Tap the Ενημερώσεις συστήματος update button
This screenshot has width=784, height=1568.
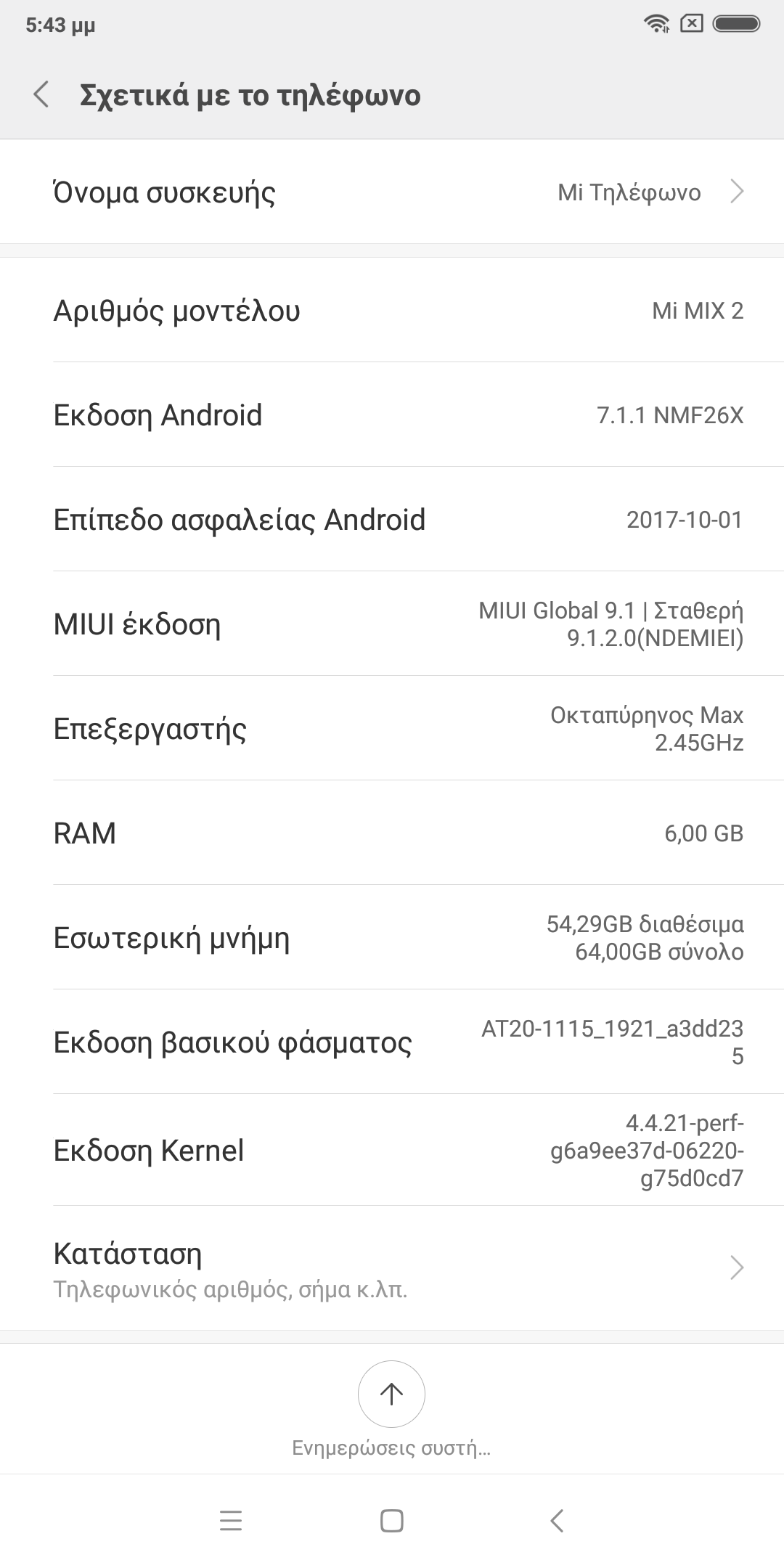[x=391, y=1395]
